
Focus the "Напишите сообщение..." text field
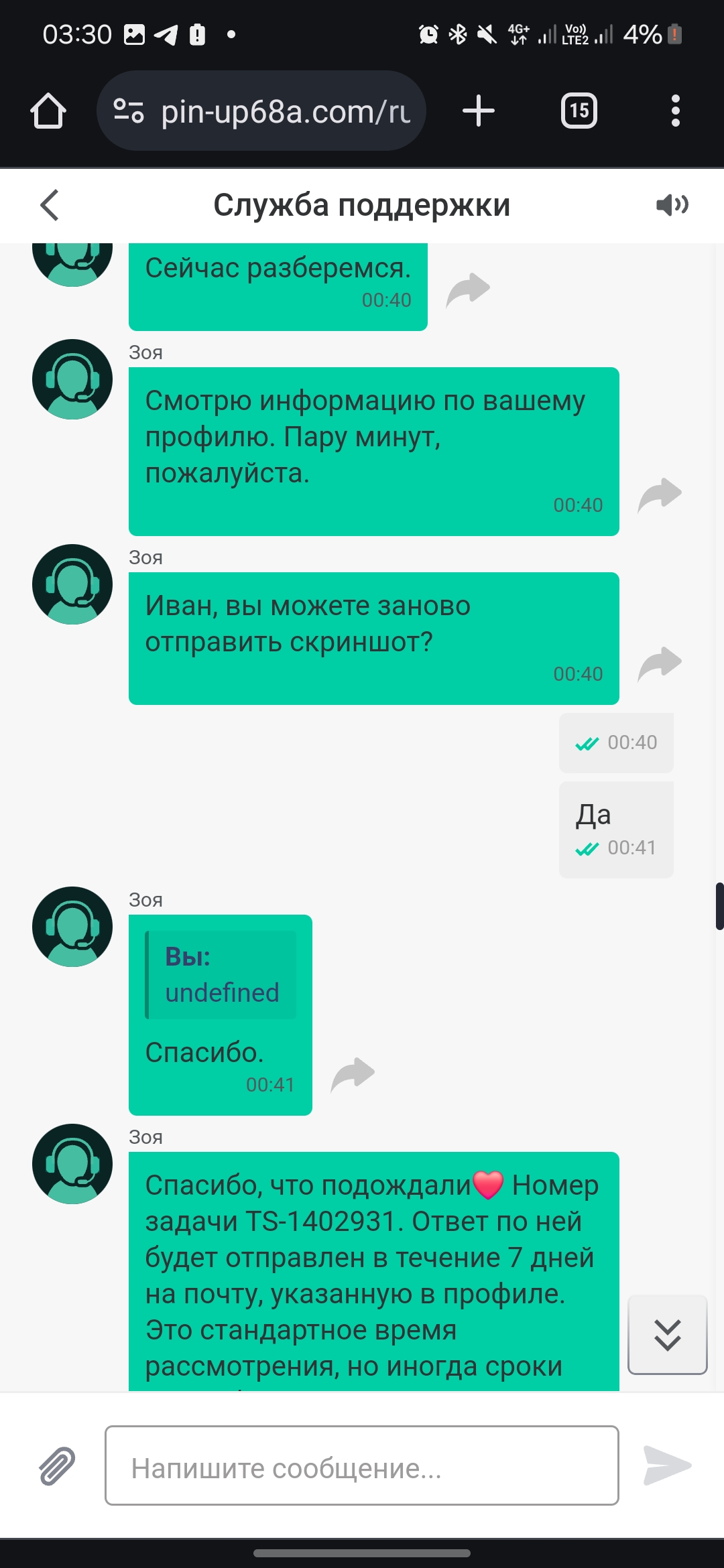pyautogui.click(x=362, y=1465)
